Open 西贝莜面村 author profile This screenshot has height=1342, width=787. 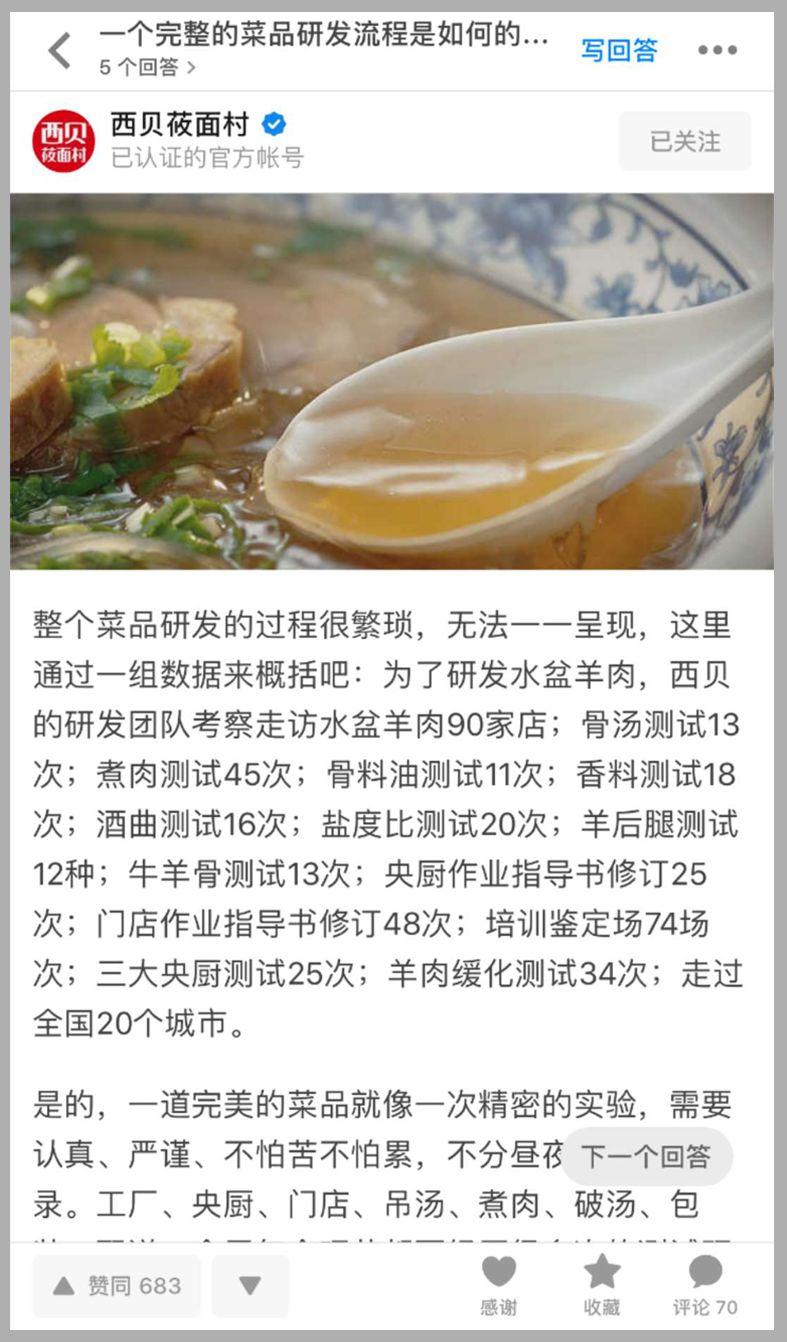tap(179, 125)
